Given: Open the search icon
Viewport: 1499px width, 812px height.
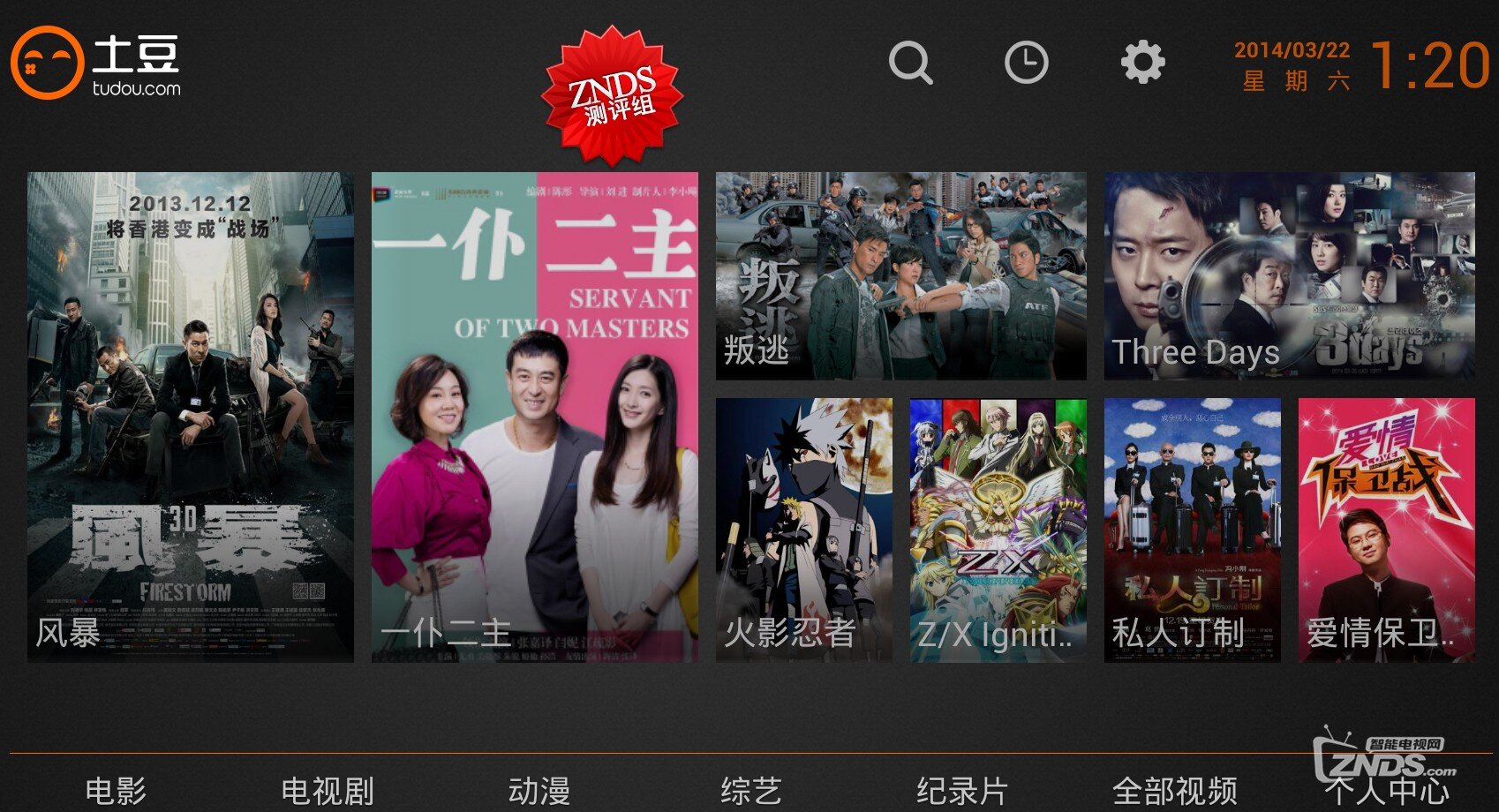Looking at the screenshot, I should (910, 64).
